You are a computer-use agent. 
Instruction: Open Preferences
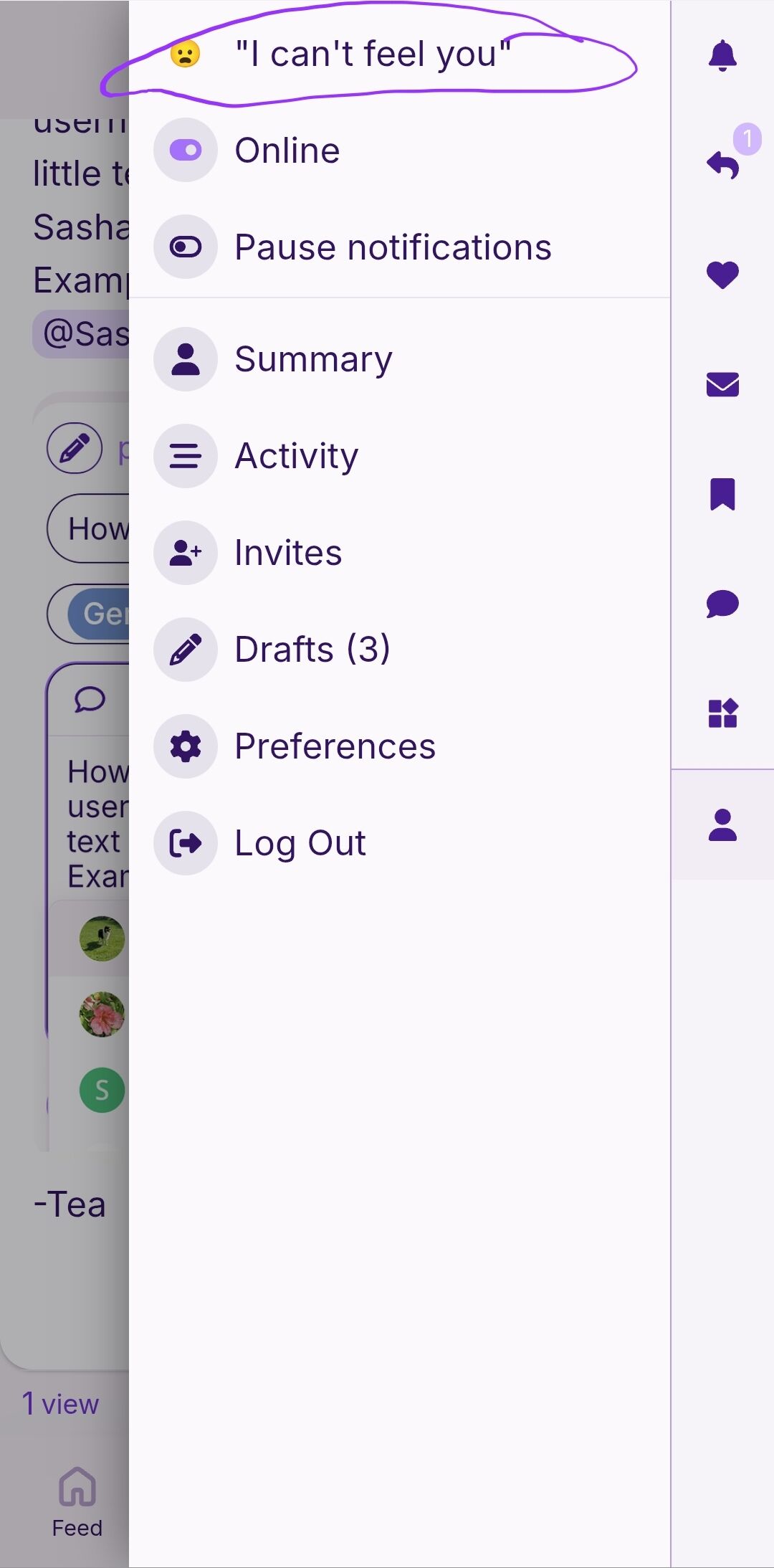tap(399, 746)
